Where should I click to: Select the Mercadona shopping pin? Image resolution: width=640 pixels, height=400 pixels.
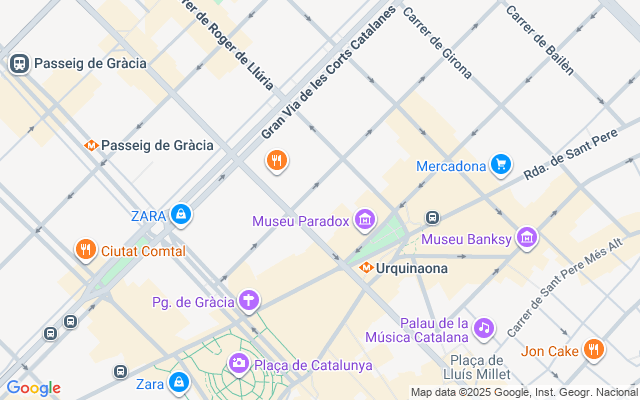(501, 164)
